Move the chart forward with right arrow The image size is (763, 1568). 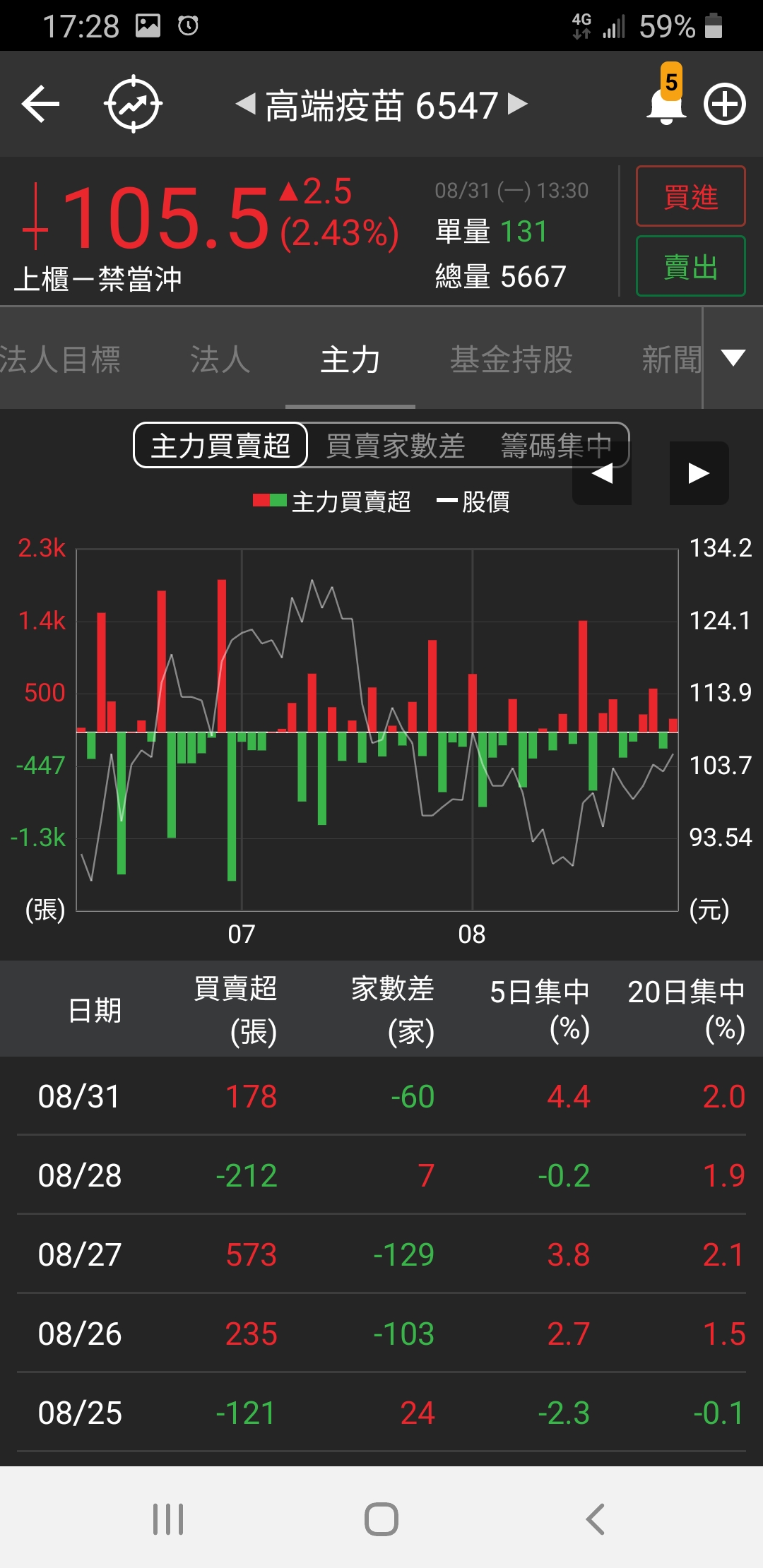(699, 473)
